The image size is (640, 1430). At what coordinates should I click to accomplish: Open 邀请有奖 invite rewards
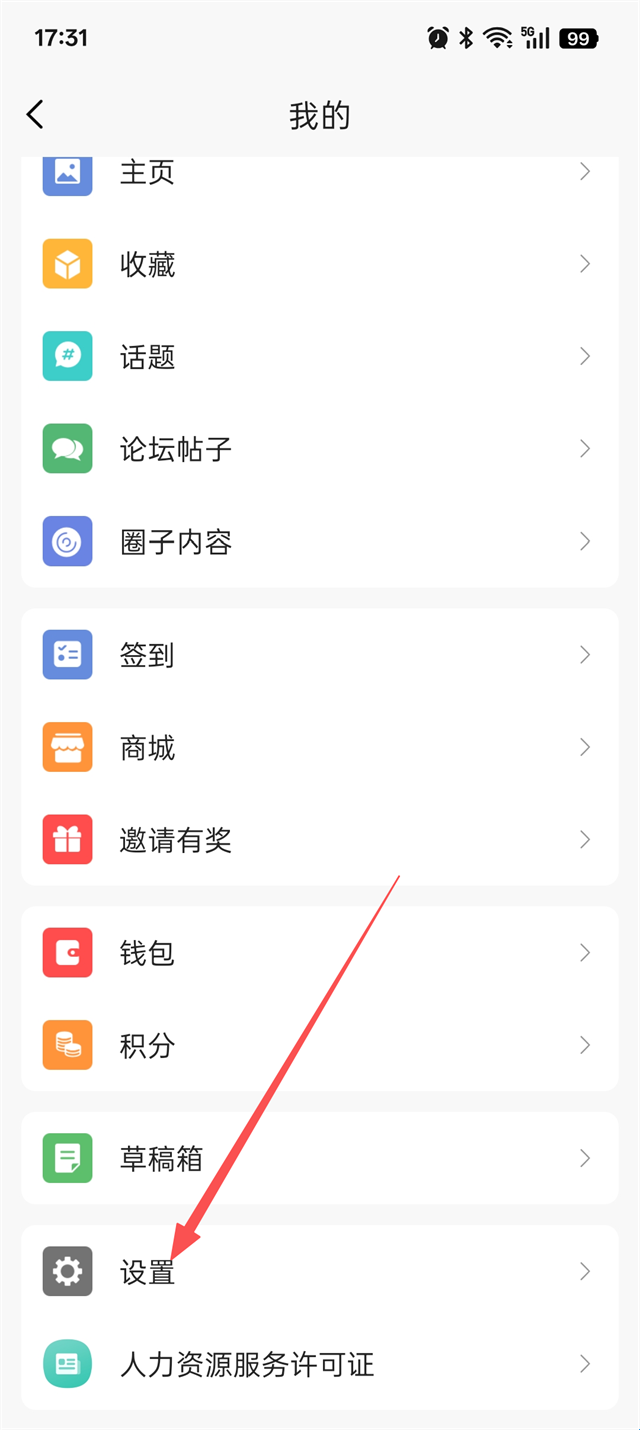(320, 840)
